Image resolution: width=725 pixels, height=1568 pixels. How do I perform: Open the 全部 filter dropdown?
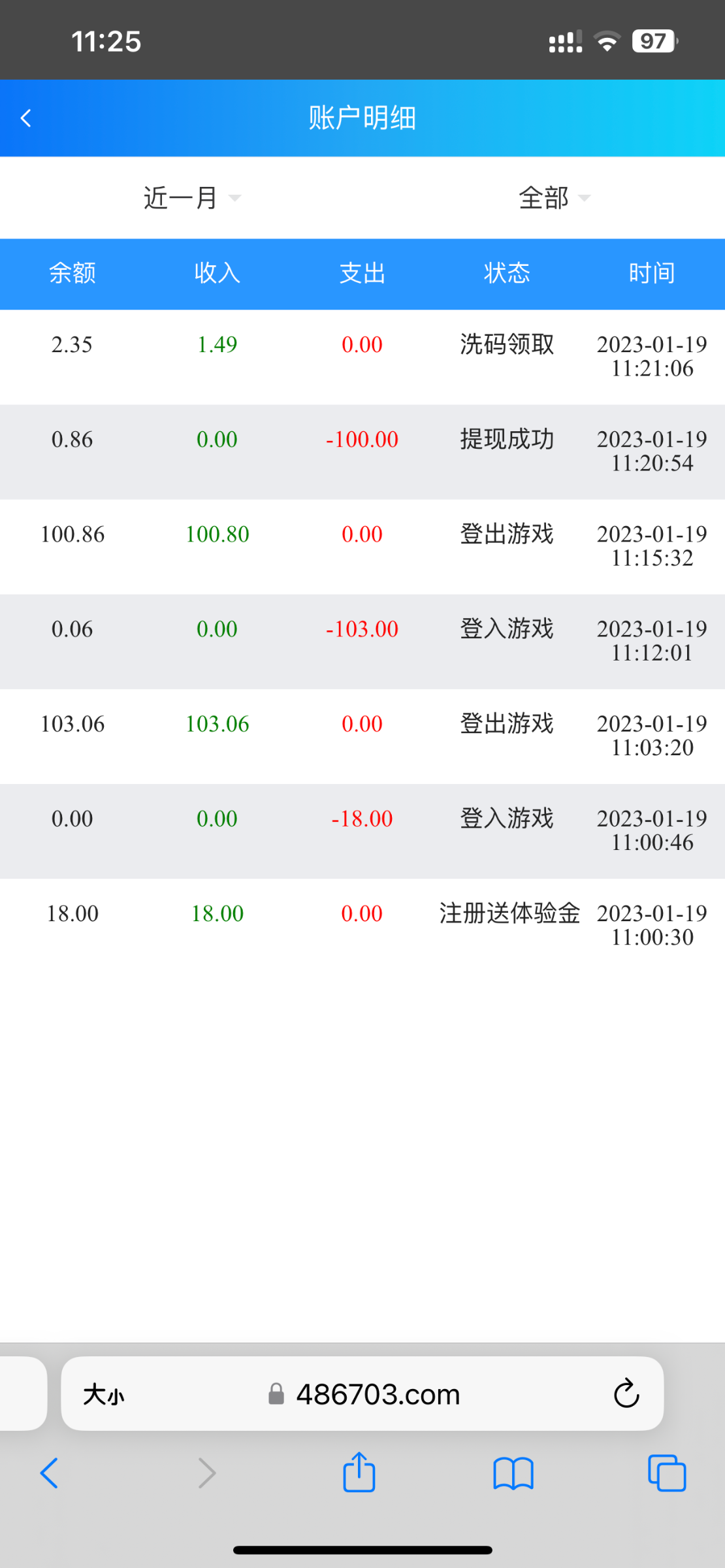point(543,198)
